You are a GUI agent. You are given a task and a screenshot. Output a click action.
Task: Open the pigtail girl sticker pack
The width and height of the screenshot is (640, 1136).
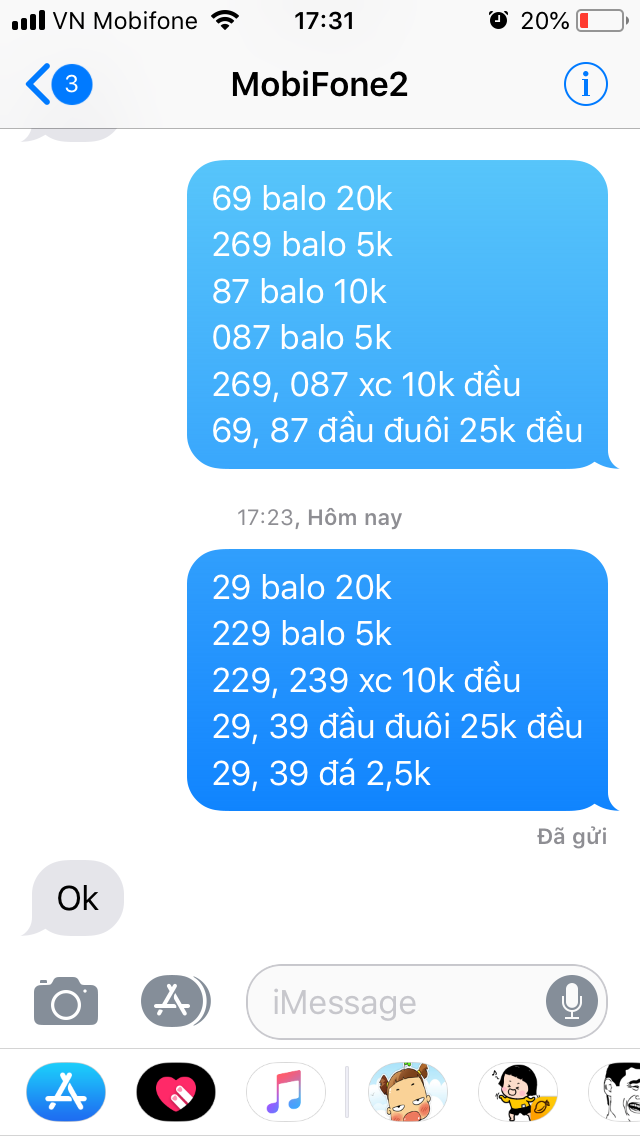coord(407,1091)
